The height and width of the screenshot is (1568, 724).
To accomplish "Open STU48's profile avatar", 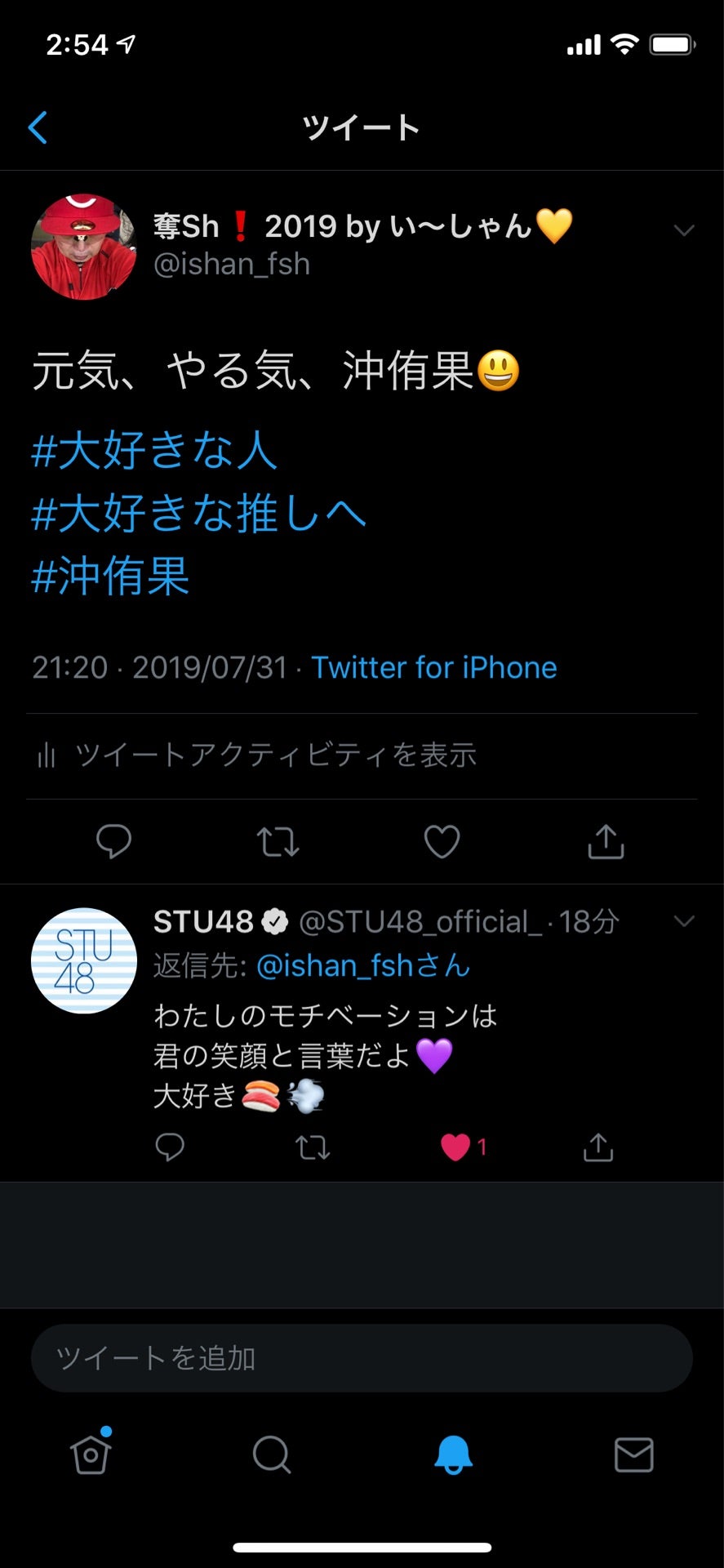I will tap(83, 960).
